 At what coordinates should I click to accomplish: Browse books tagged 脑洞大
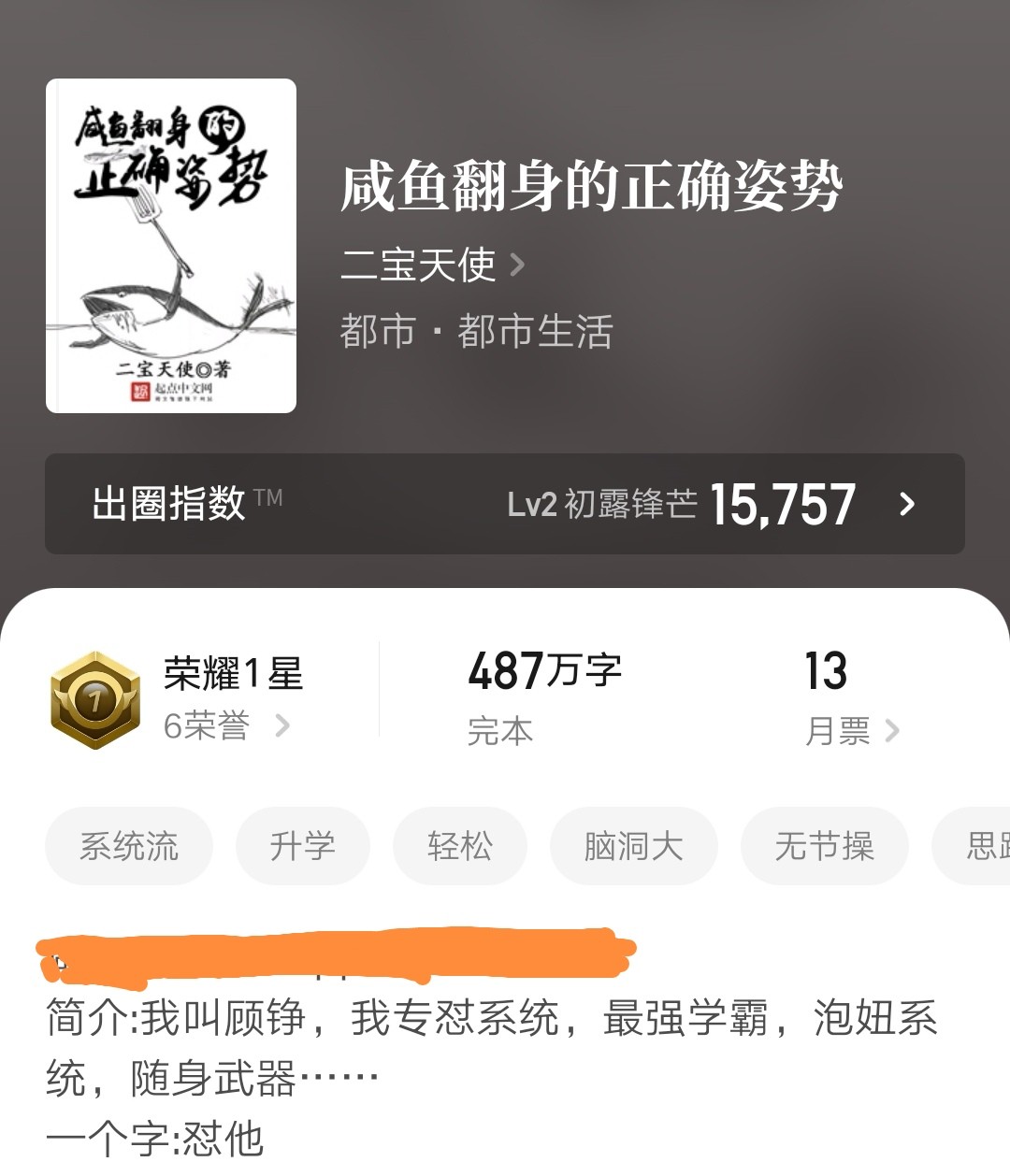633,846
